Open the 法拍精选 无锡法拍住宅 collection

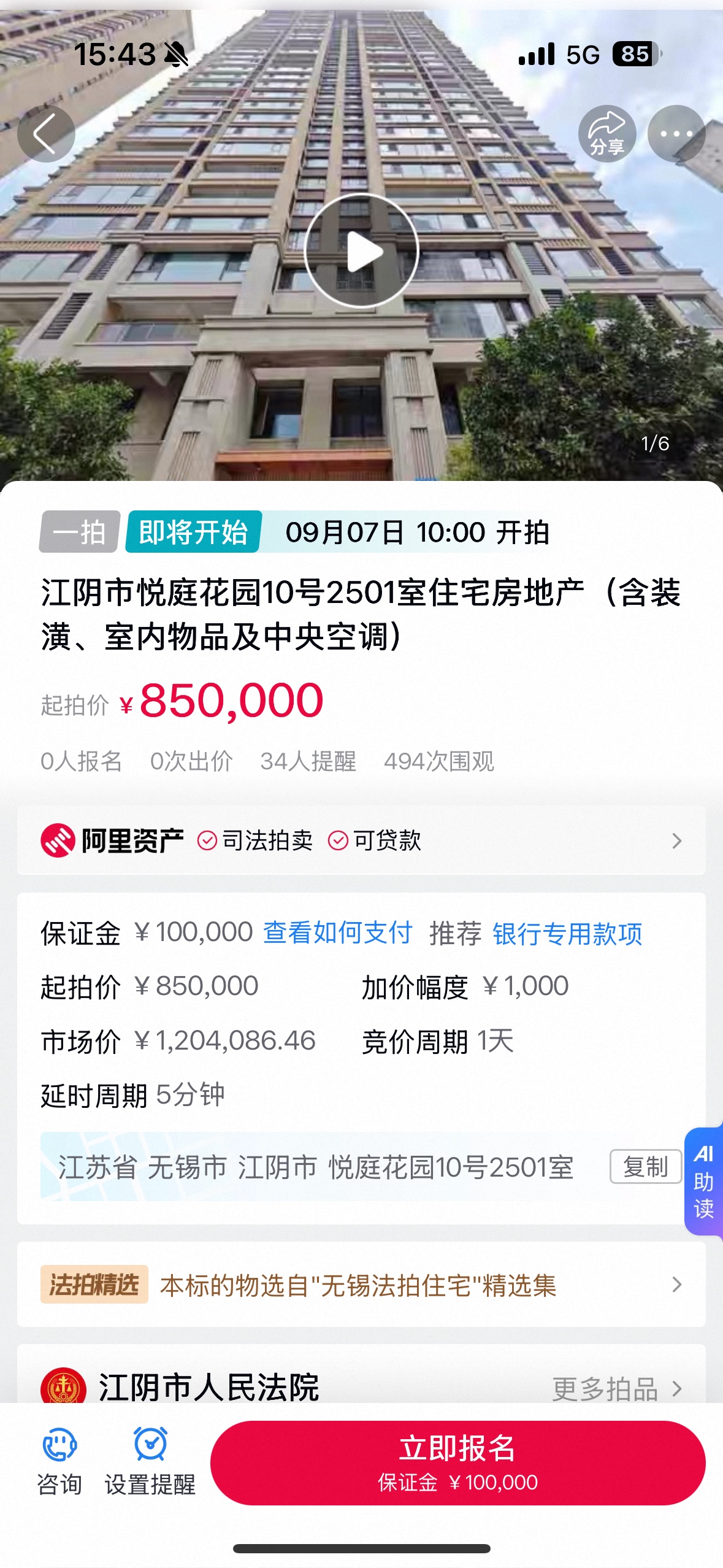pos(361,1285)
